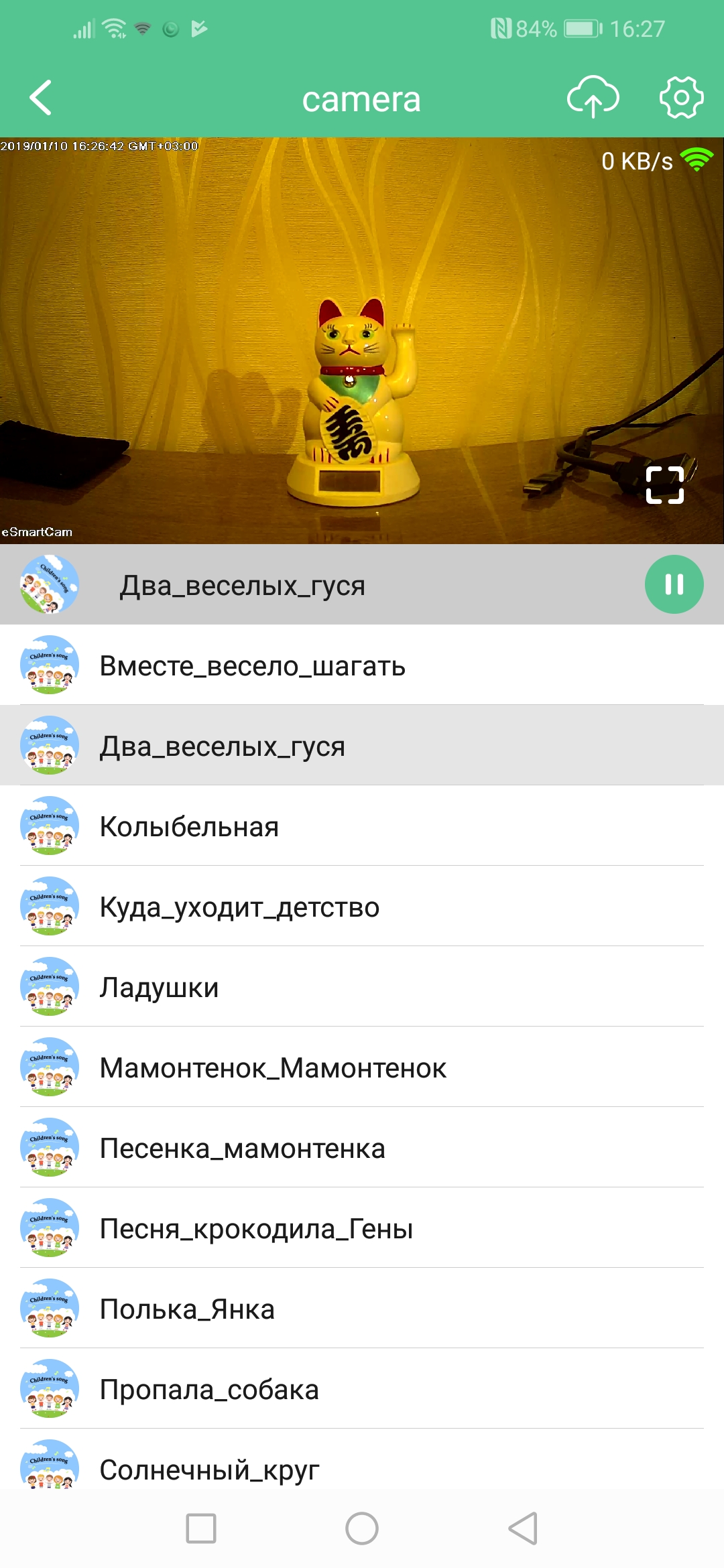The width and height of the screenshot is (724, 1568).
Task: Open the cloud upload icon
Action: 593,98
